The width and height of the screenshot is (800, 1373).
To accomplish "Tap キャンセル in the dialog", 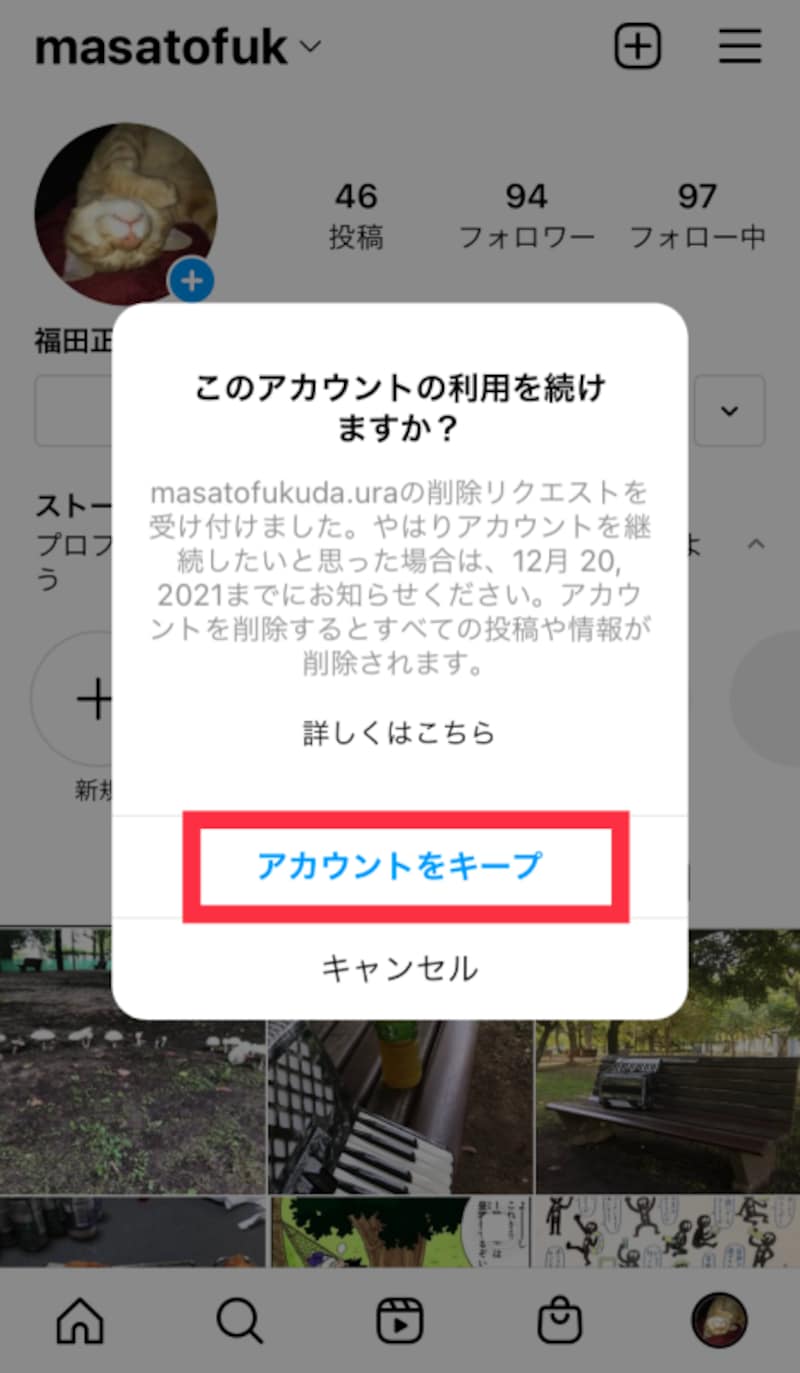I will (400, 968).
